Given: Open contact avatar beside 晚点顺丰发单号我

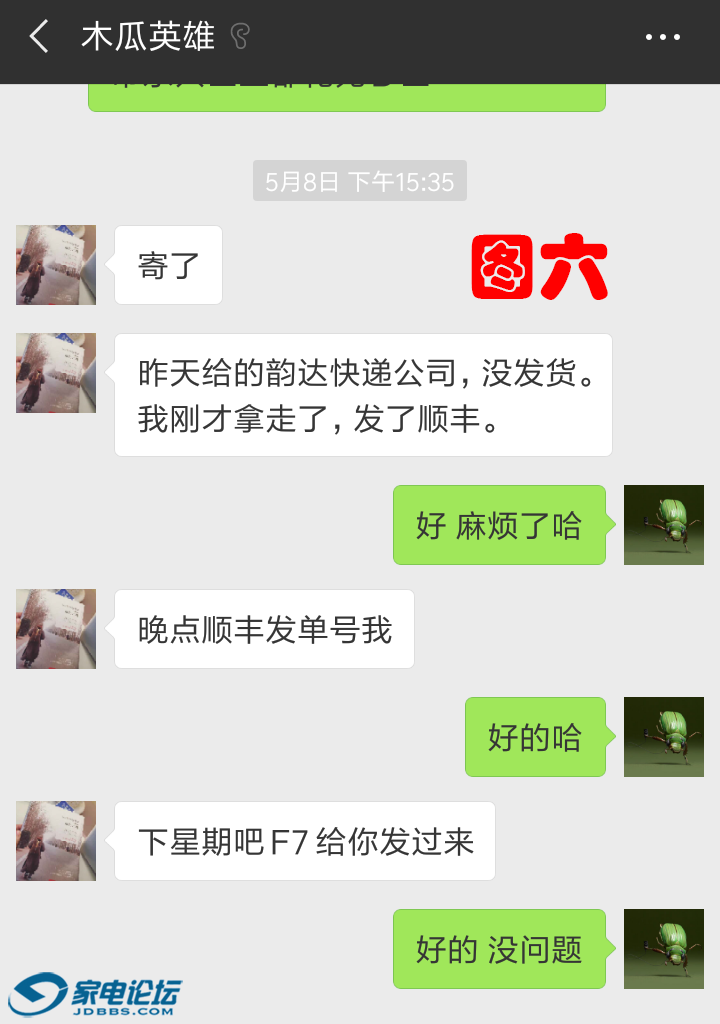Looking at the screenshot, I should pyautogui.click(x=56, y=629).
